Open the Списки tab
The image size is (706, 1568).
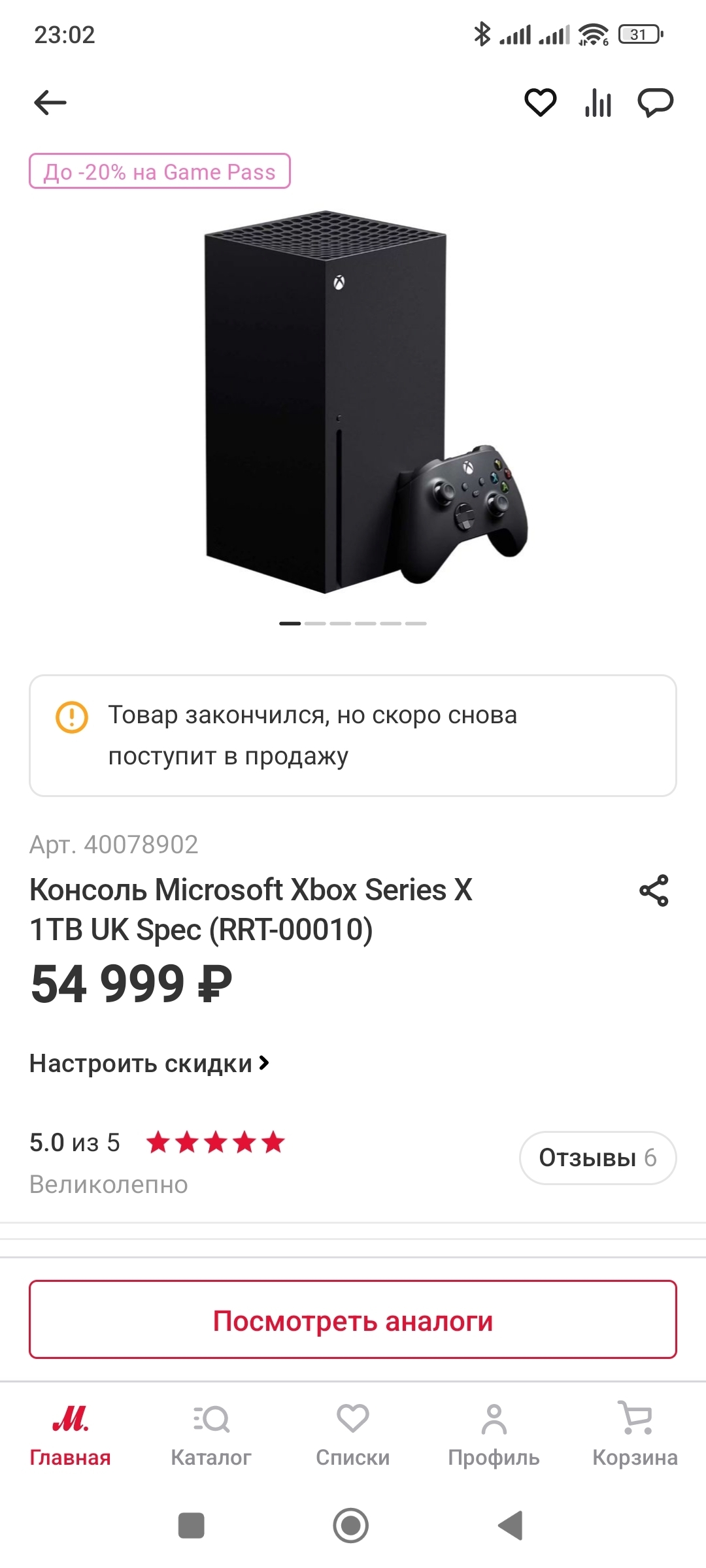coord(353,1433)
